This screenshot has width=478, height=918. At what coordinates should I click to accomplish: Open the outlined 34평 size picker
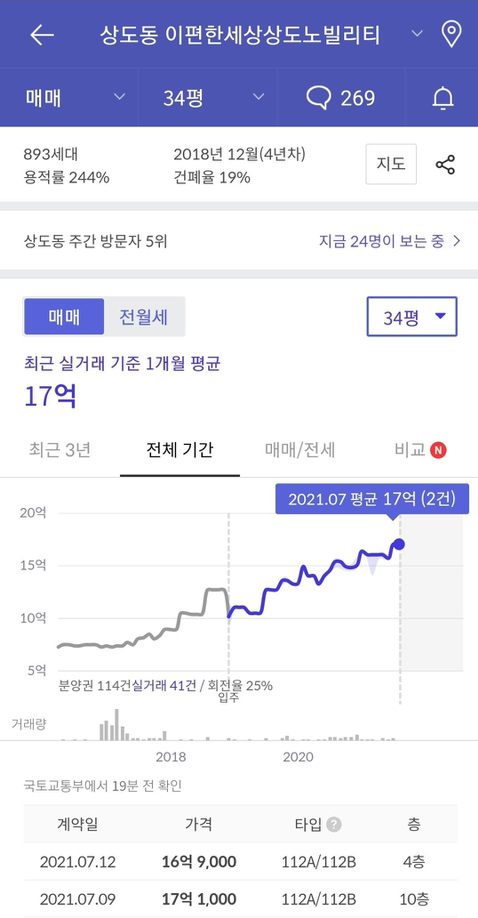(x=412, y=317)
